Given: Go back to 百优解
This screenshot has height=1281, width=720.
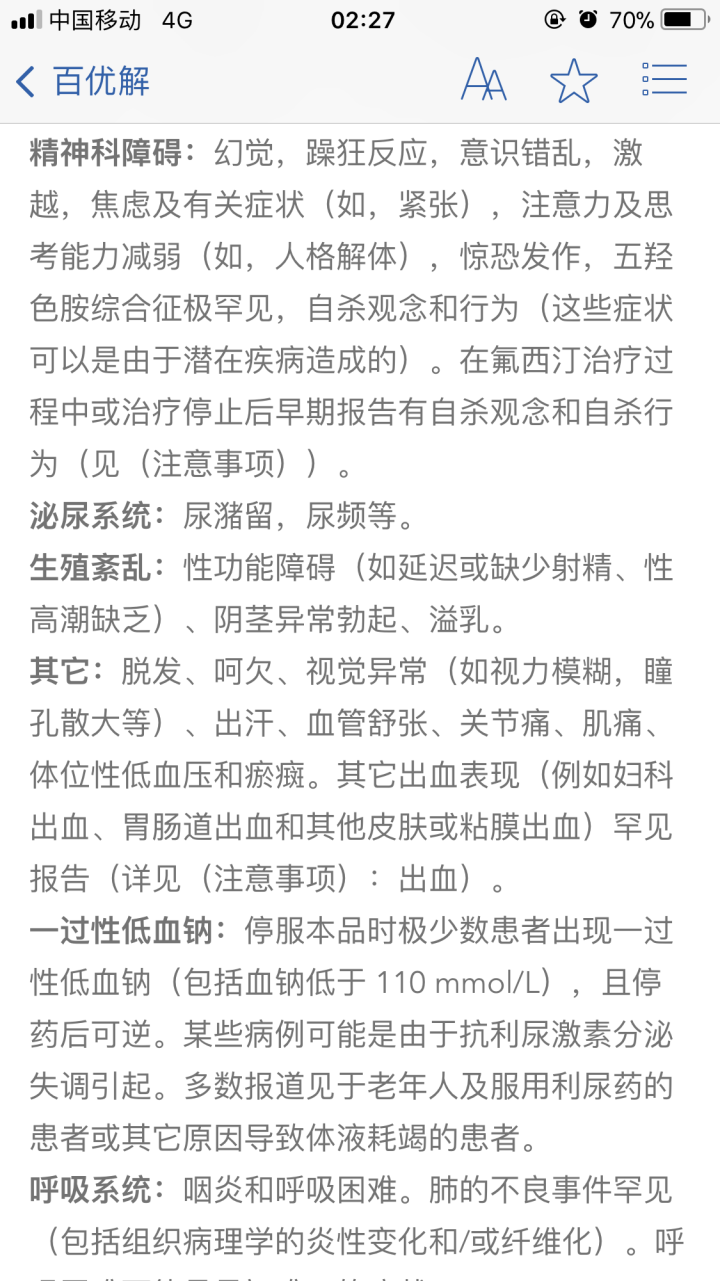Looking at the screenshot, I should [x=82, y=81].
